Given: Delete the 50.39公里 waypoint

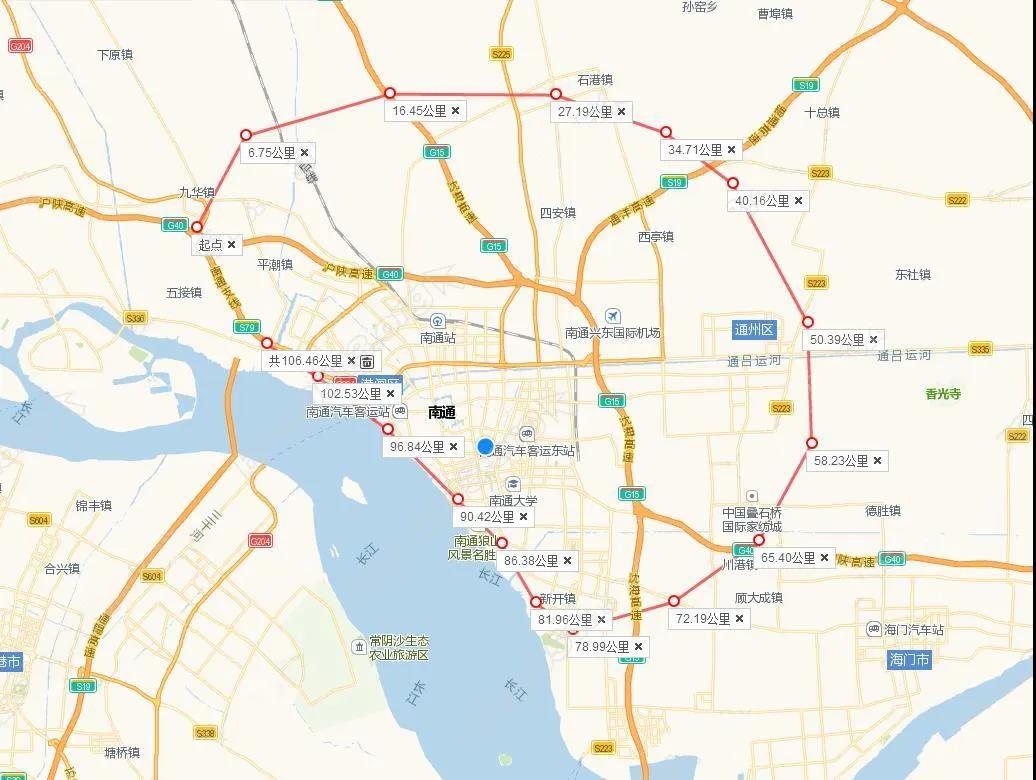Looking at the screenshot, I should (874, 340).
